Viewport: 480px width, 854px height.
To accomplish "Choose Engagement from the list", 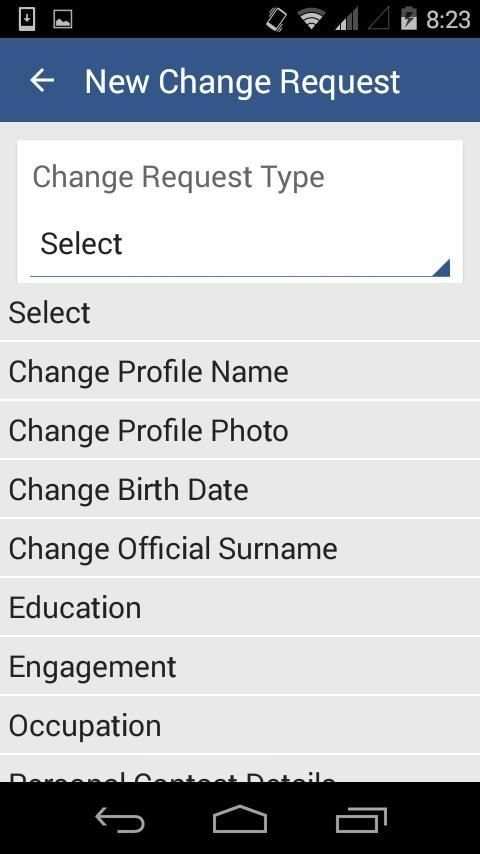I will pyautogui.click(x=240, y=666).
